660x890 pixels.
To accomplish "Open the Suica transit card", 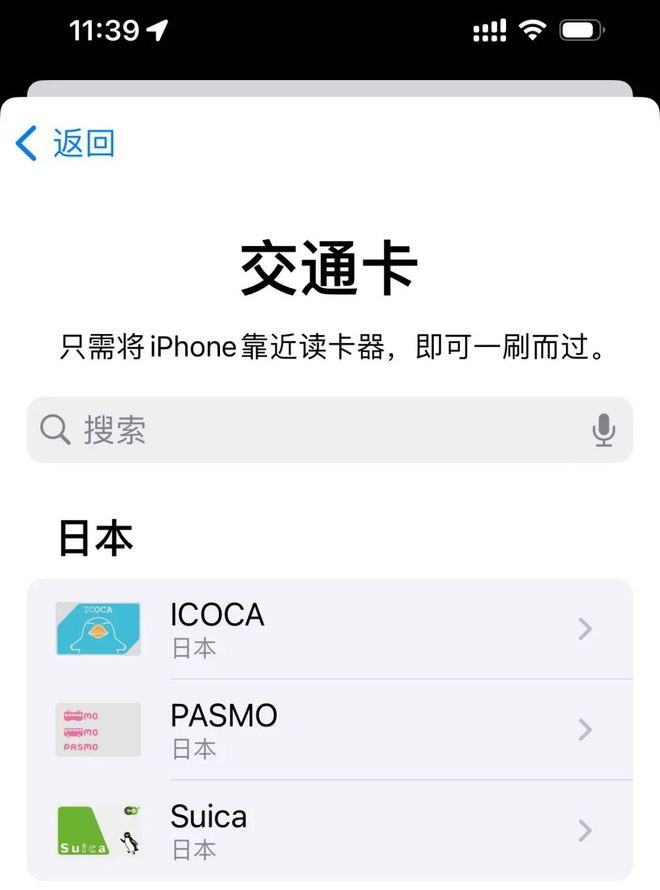I will click(330, 831).
